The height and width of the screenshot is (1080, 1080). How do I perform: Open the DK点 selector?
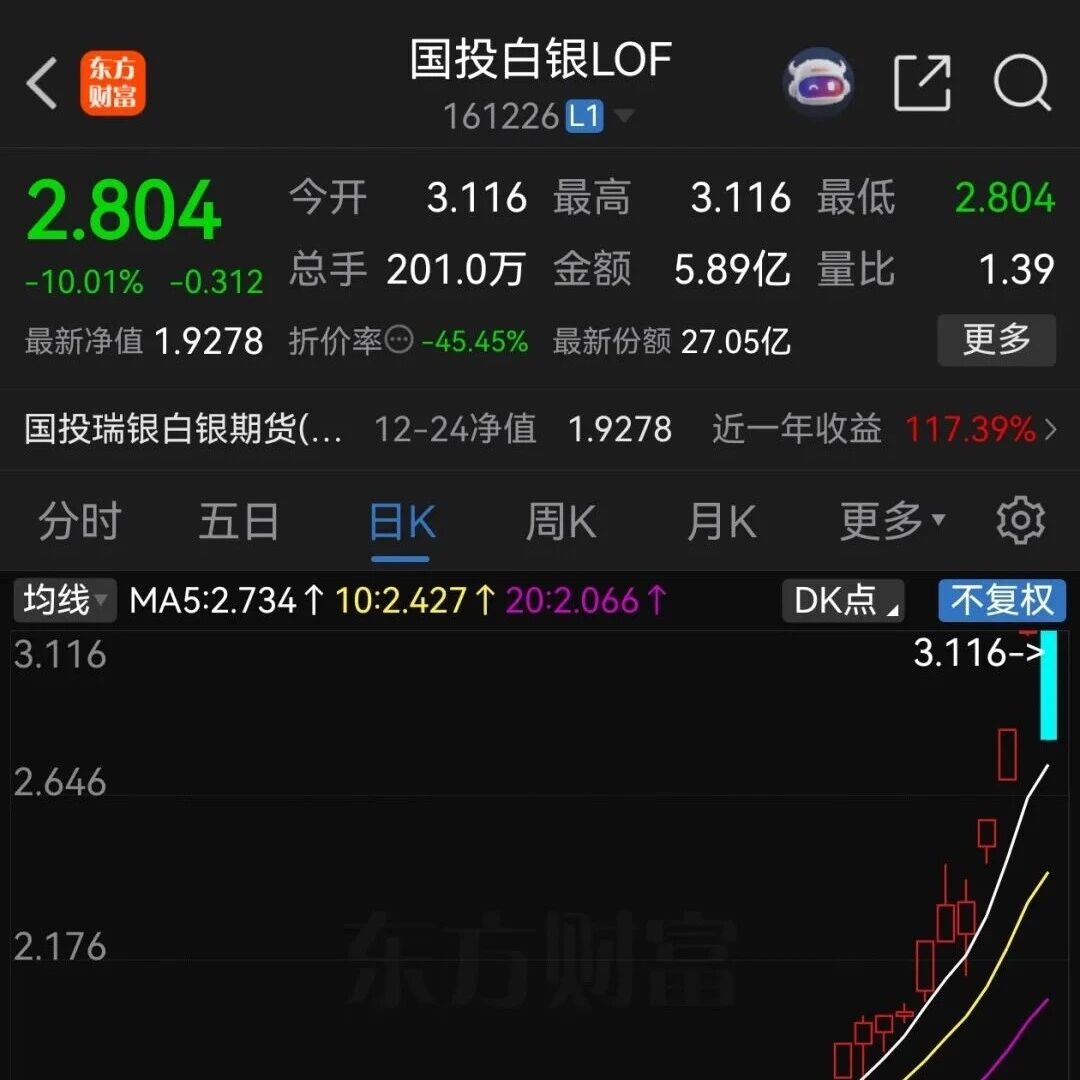pyautogui.click(x=842, y=600)
